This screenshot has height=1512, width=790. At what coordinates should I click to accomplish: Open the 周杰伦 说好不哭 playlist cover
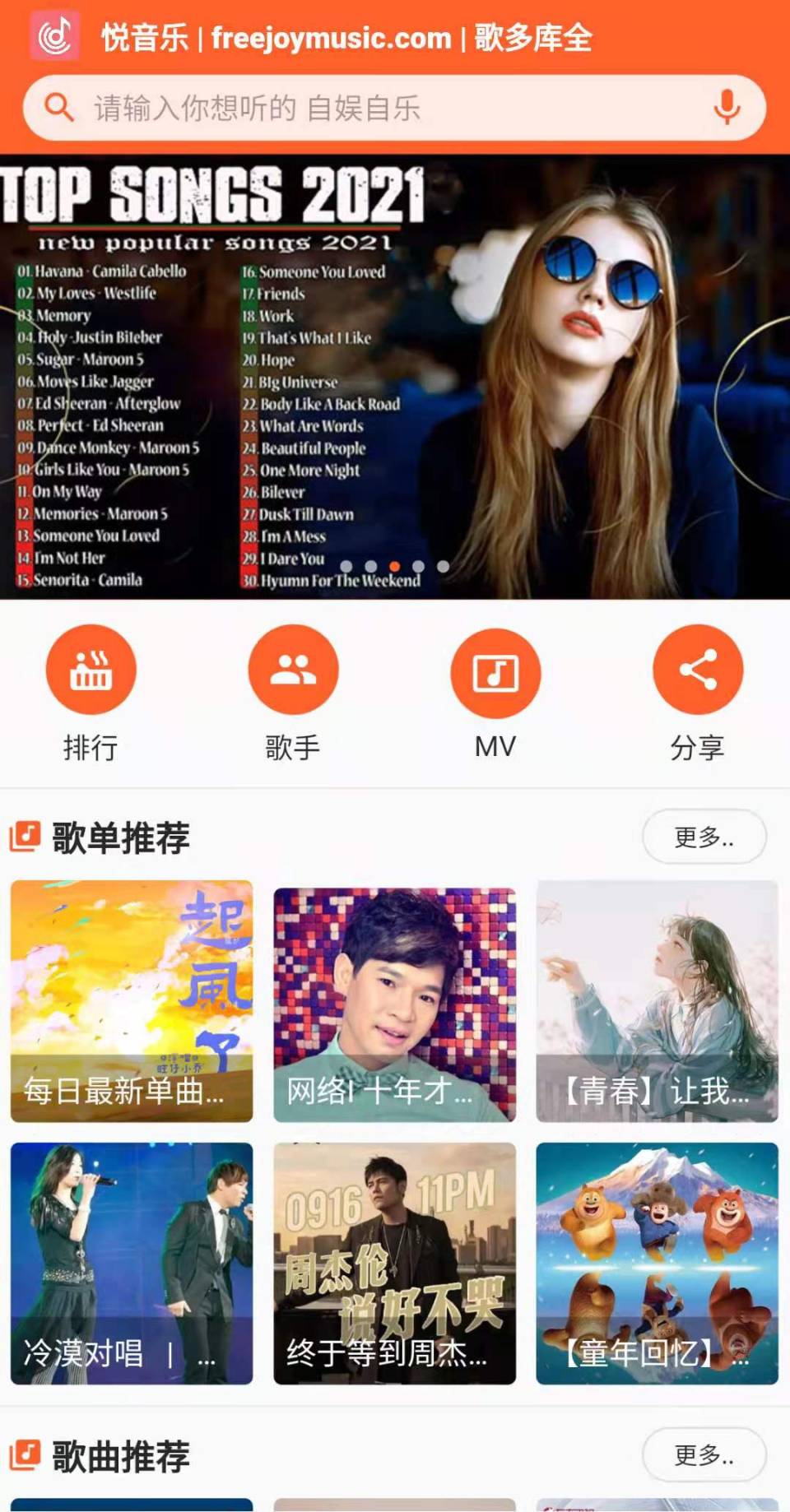393,1259
